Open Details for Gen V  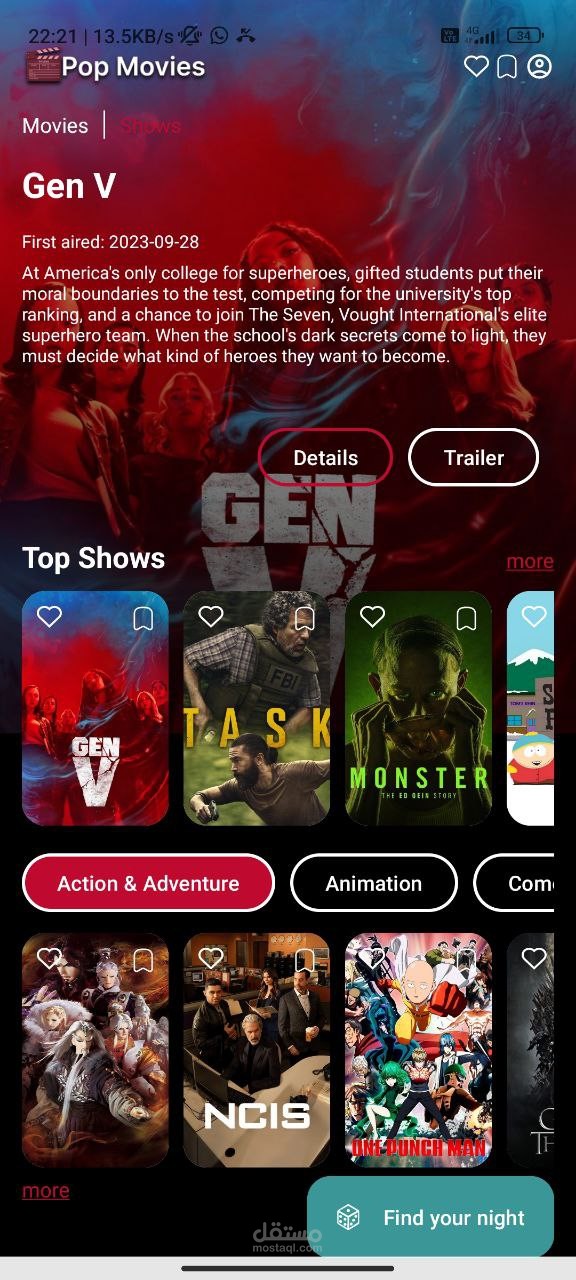click(x=325, y=457)
